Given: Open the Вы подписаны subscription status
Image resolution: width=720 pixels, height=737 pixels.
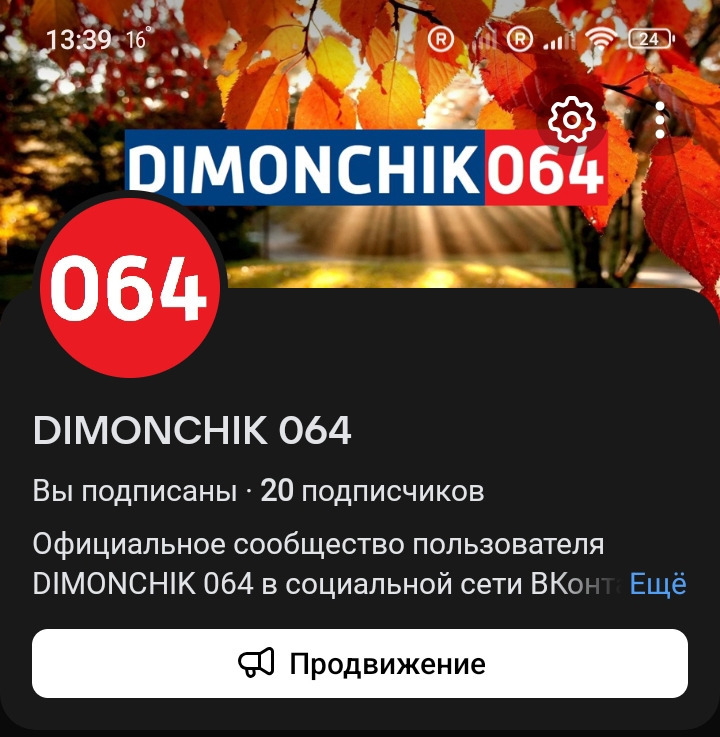Looking at the screenshot, I should point(135,491).
